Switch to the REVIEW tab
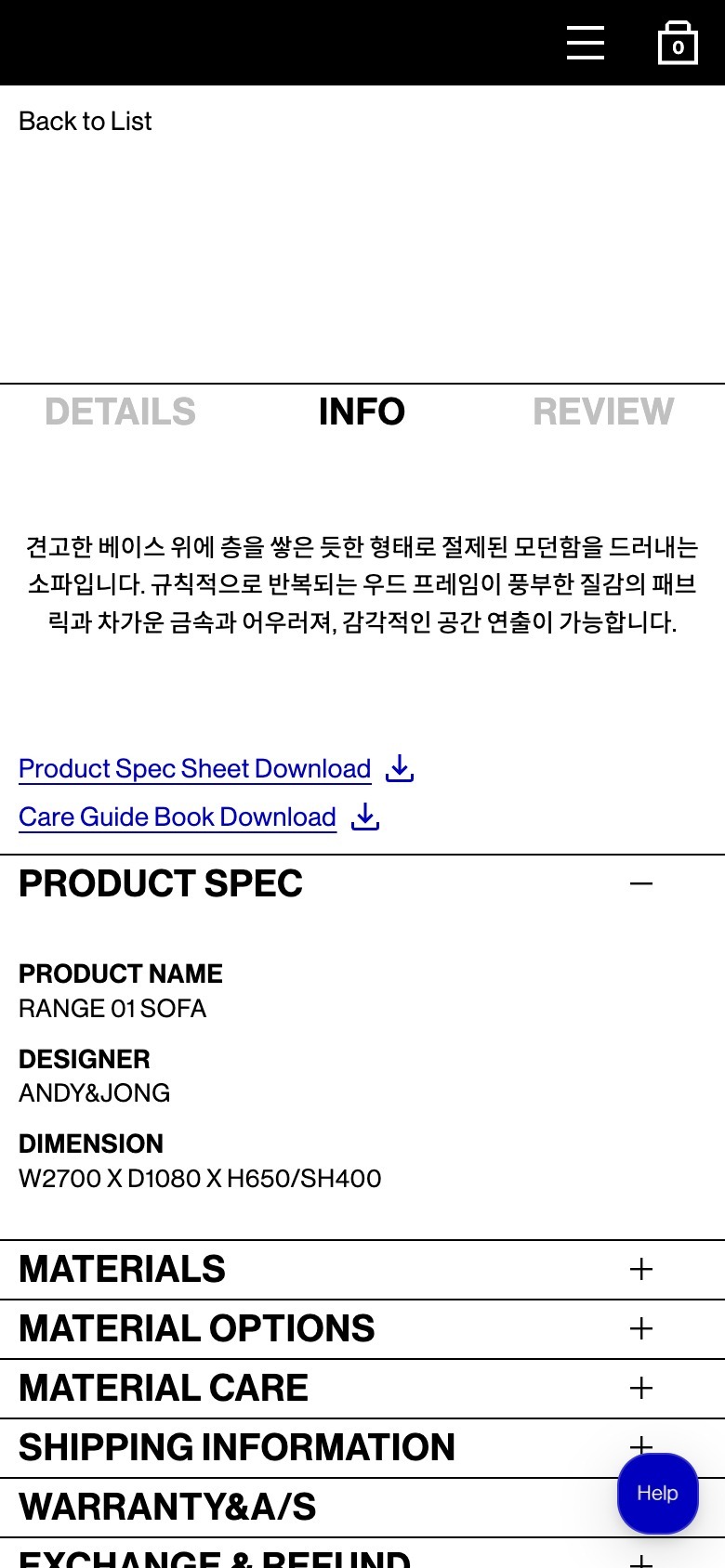The height and width of the screenshot is (1568, 725). (603, 412)
